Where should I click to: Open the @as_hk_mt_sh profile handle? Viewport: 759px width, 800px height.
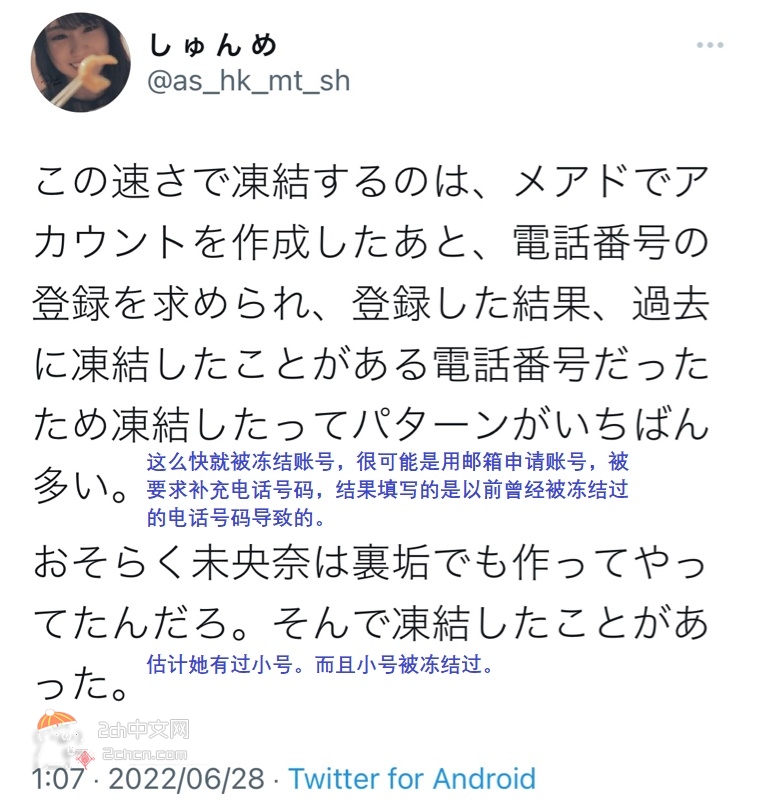(x=249, y=81)
